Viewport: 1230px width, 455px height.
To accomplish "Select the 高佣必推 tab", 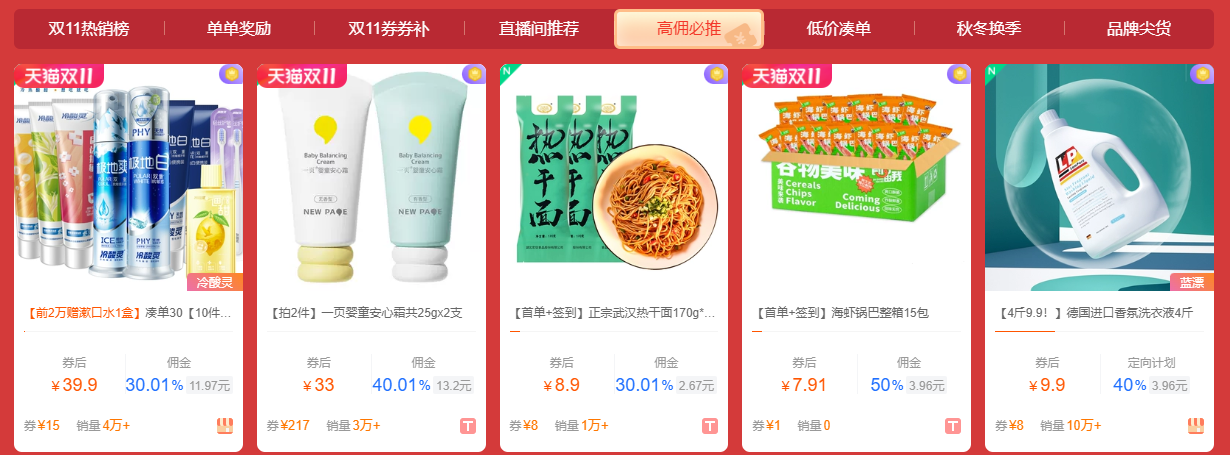I will [689, 28].
